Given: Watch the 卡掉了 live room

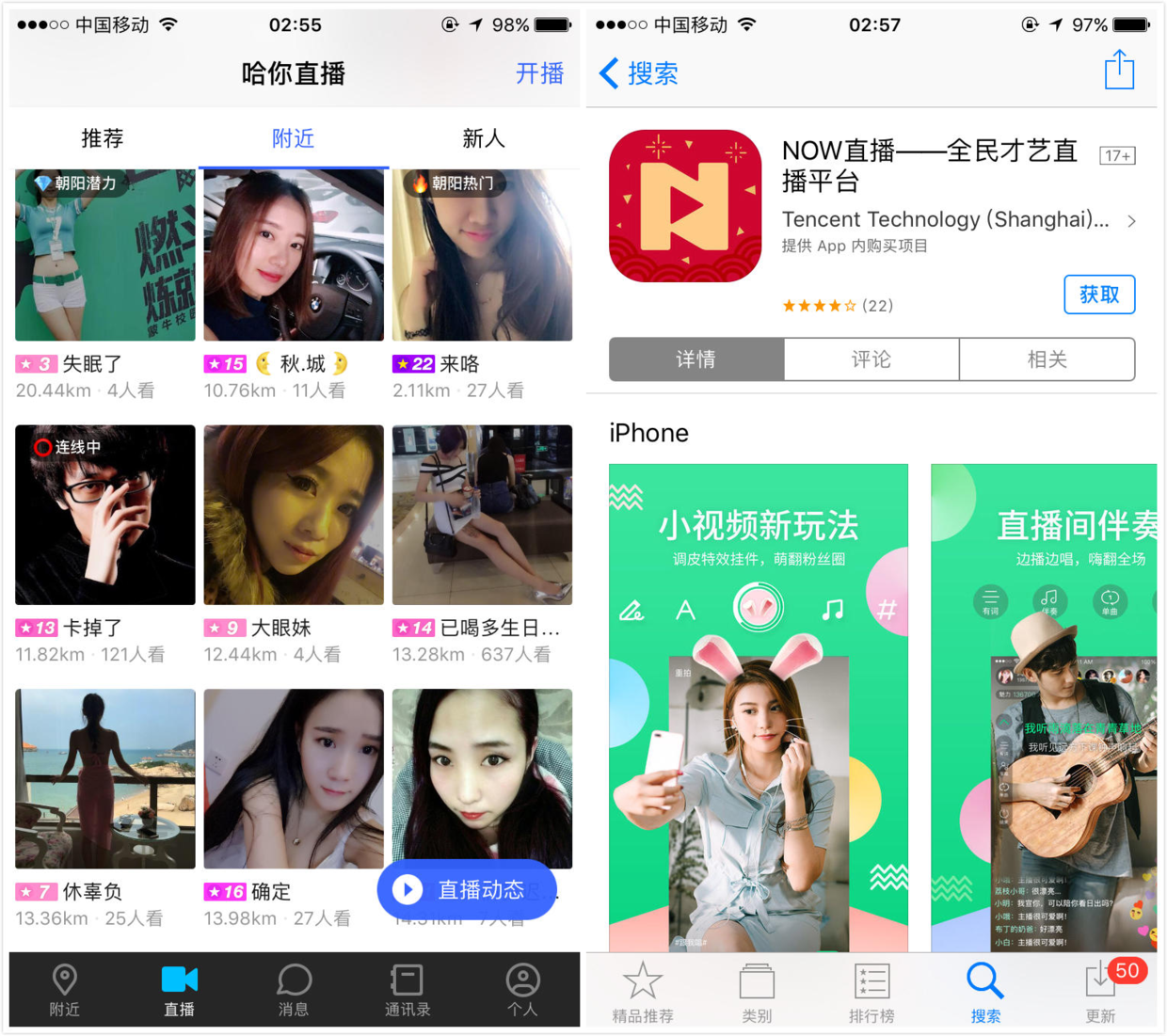Looking at the screenshot, I should coord(104,515).
